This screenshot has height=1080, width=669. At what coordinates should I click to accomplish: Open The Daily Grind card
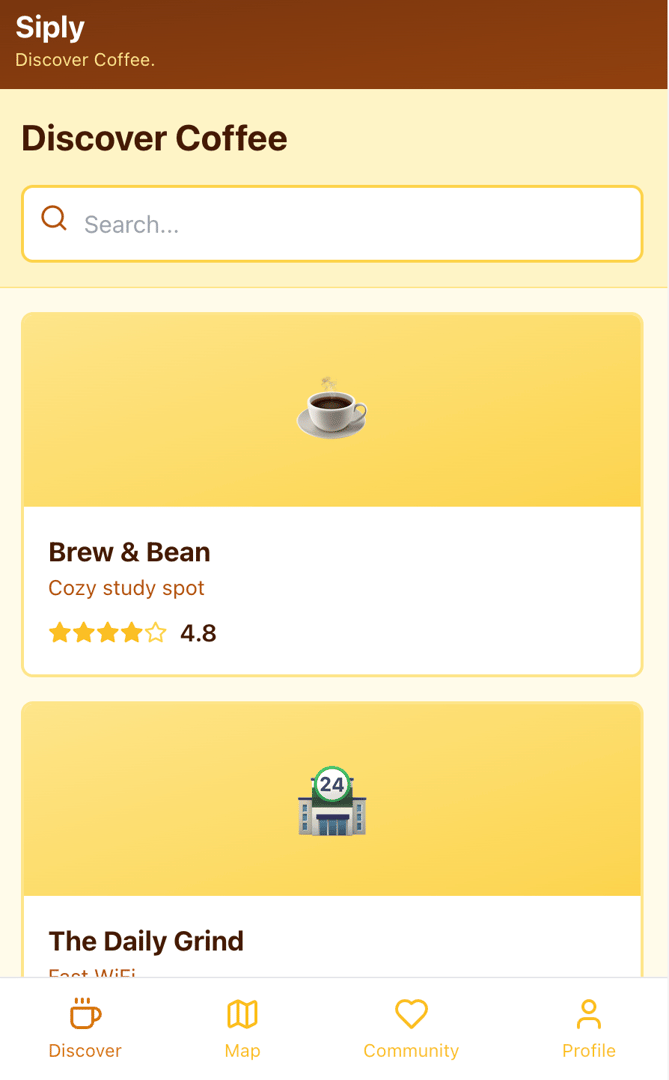pyautogui.click(x=331, y=840)
